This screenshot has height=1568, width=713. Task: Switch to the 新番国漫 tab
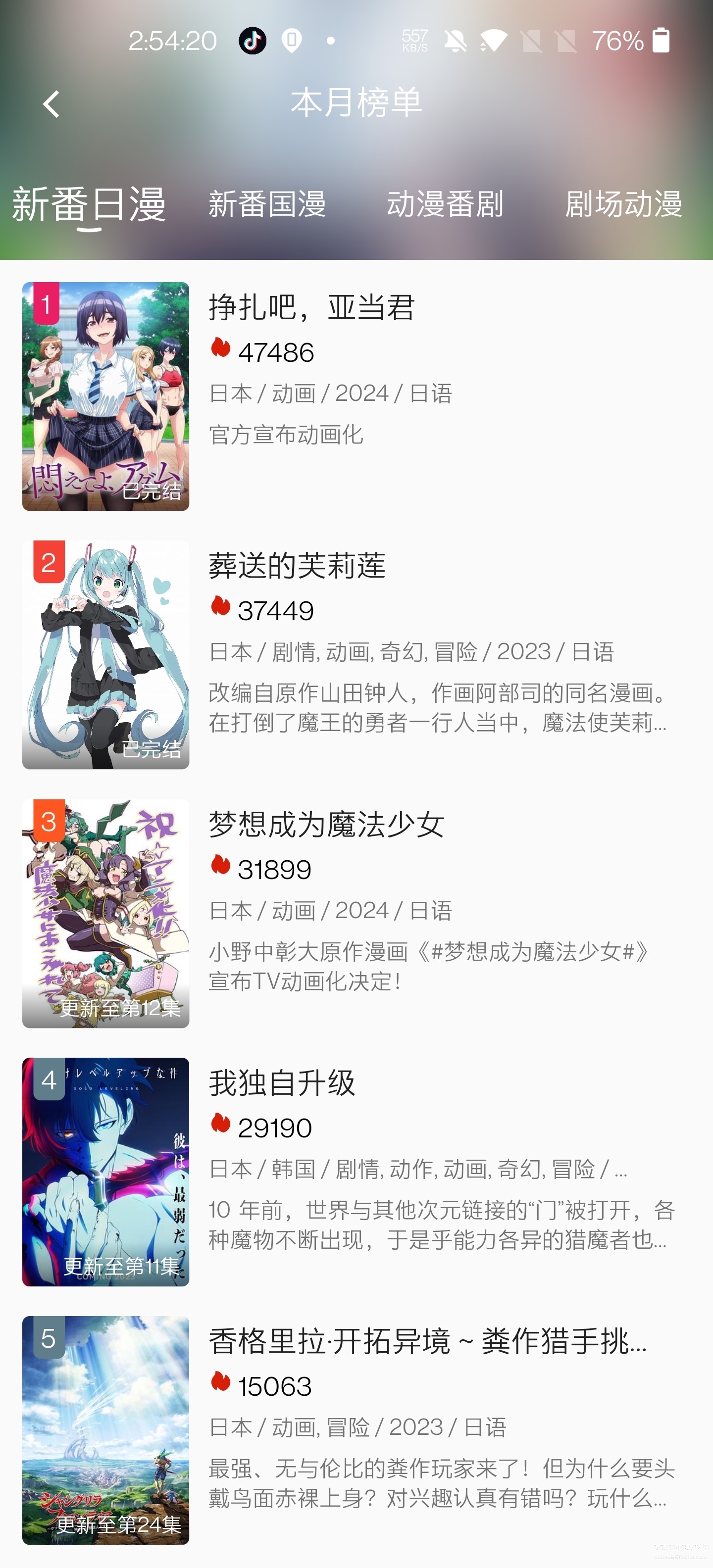pyautogui.click(x=267, y=204)
